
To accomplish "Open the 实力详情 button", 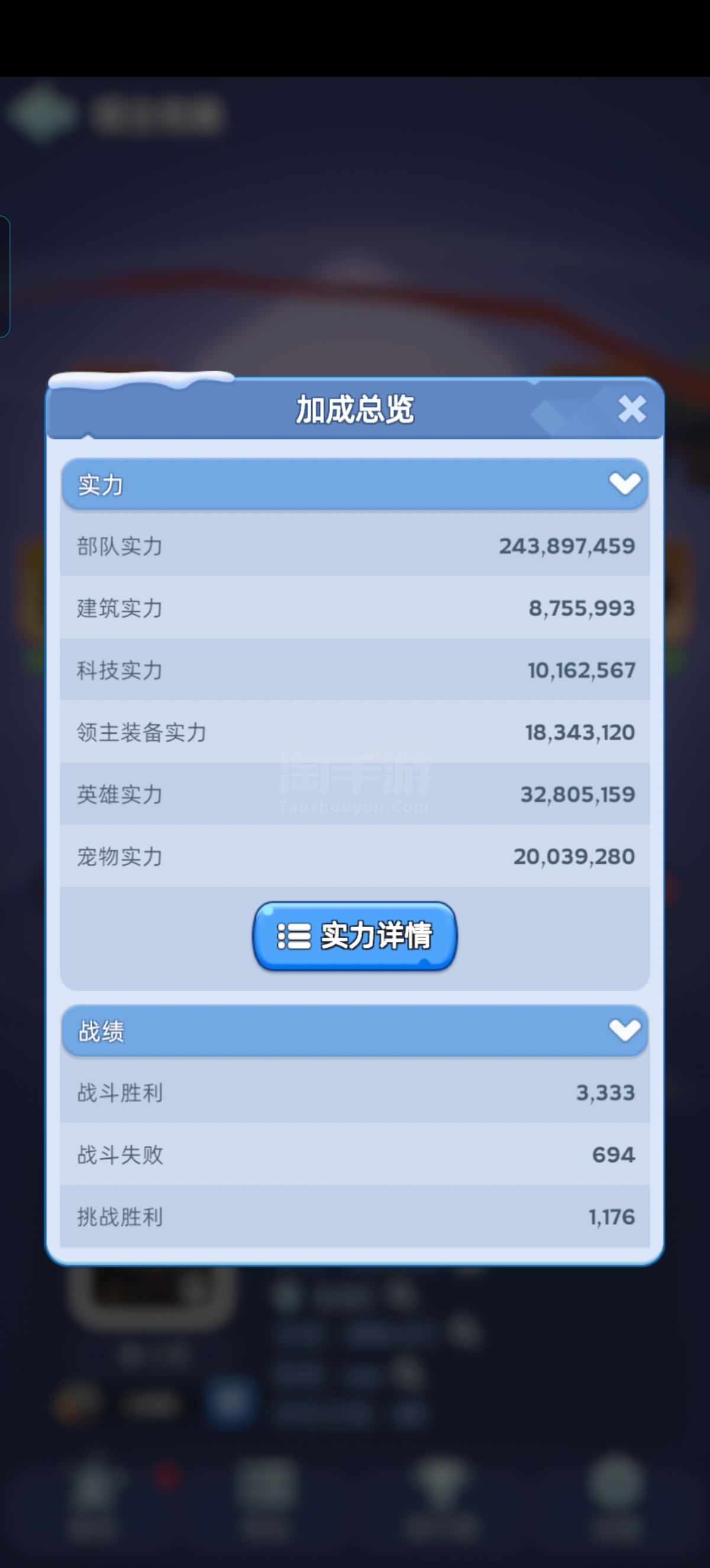I will (x=354, y=935).
